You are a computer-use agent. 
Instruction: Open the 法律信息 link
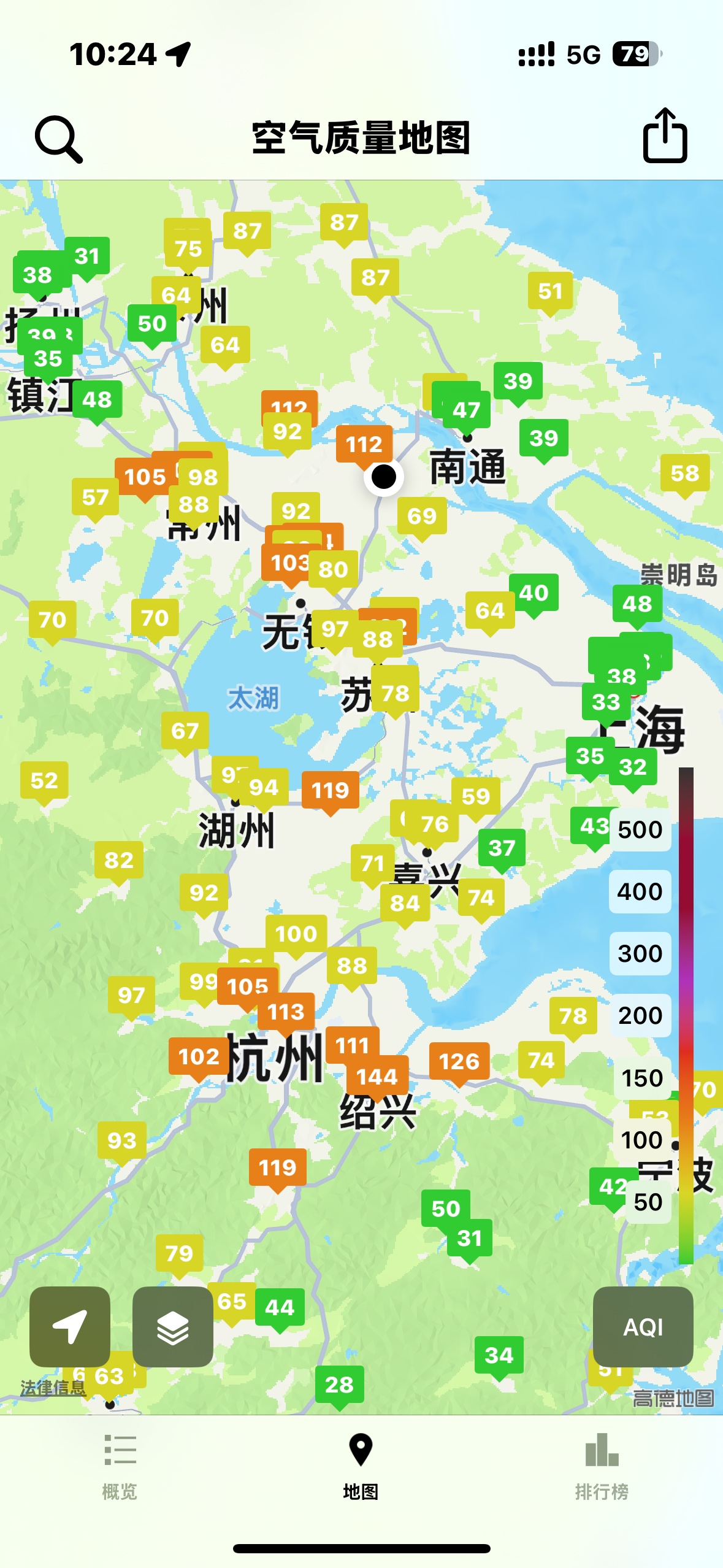(x=53, y=1387)
